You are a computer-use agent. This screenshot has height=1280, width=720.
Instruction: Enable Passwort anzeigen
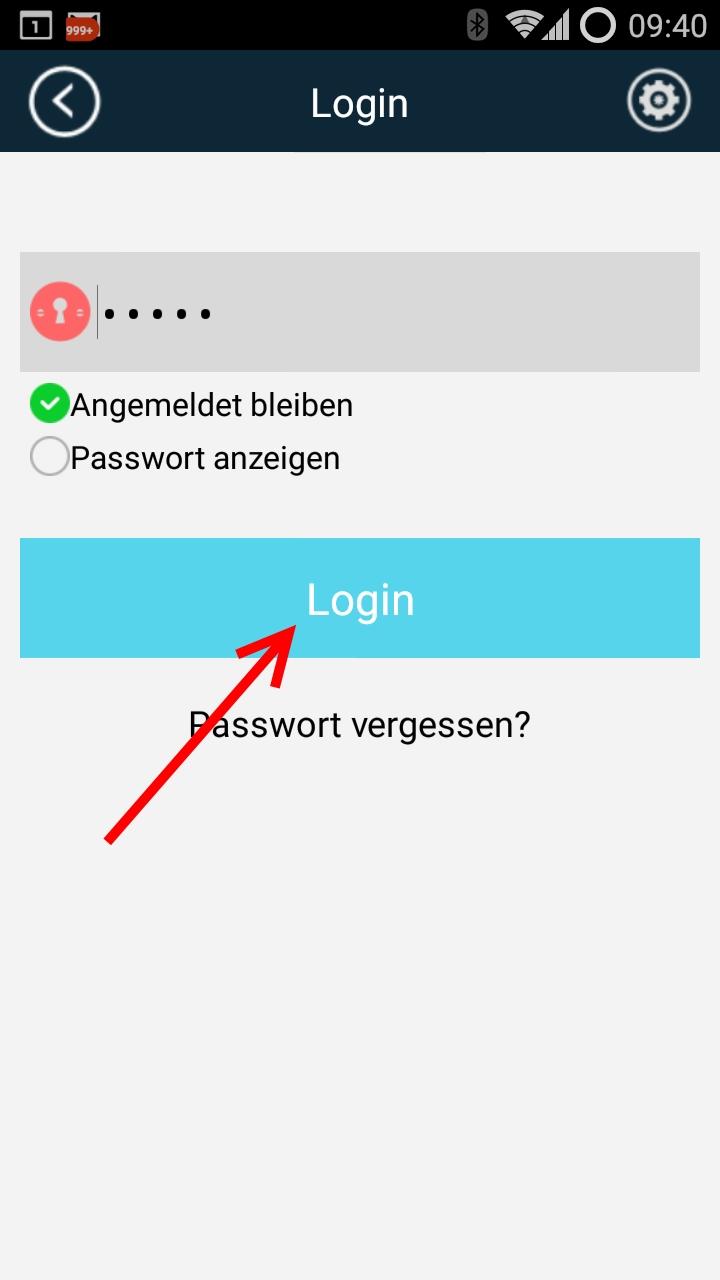click(49, 457)
